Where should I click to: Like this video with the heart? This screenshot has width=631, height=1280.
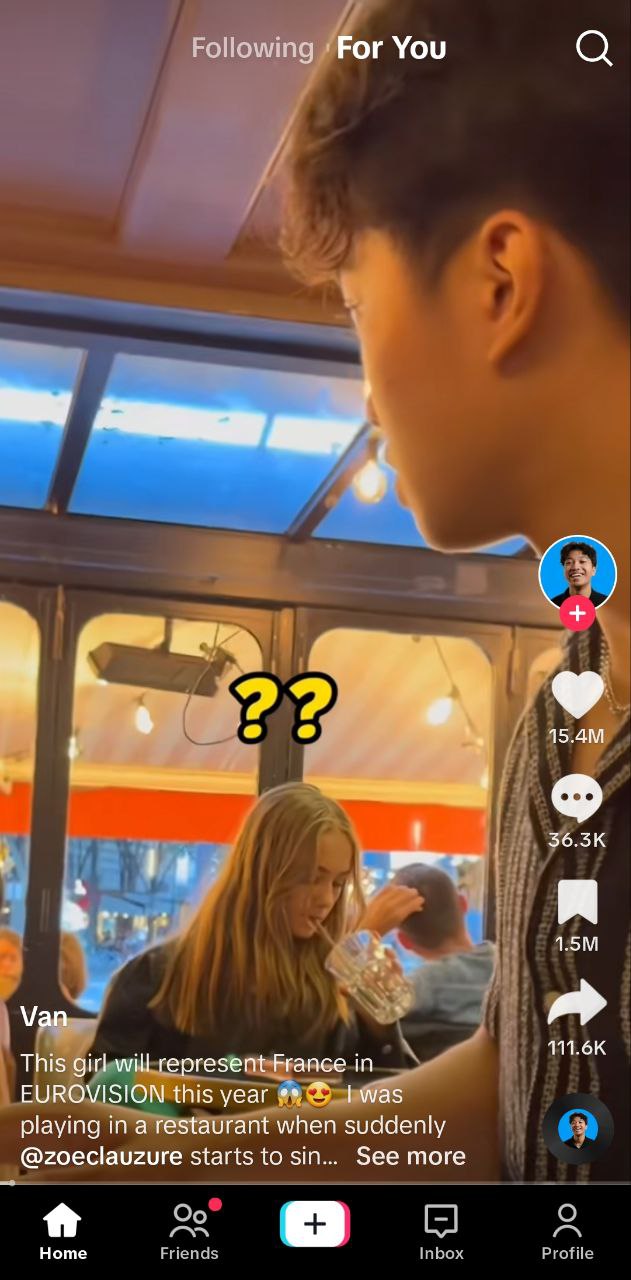(x=577, y=695)
